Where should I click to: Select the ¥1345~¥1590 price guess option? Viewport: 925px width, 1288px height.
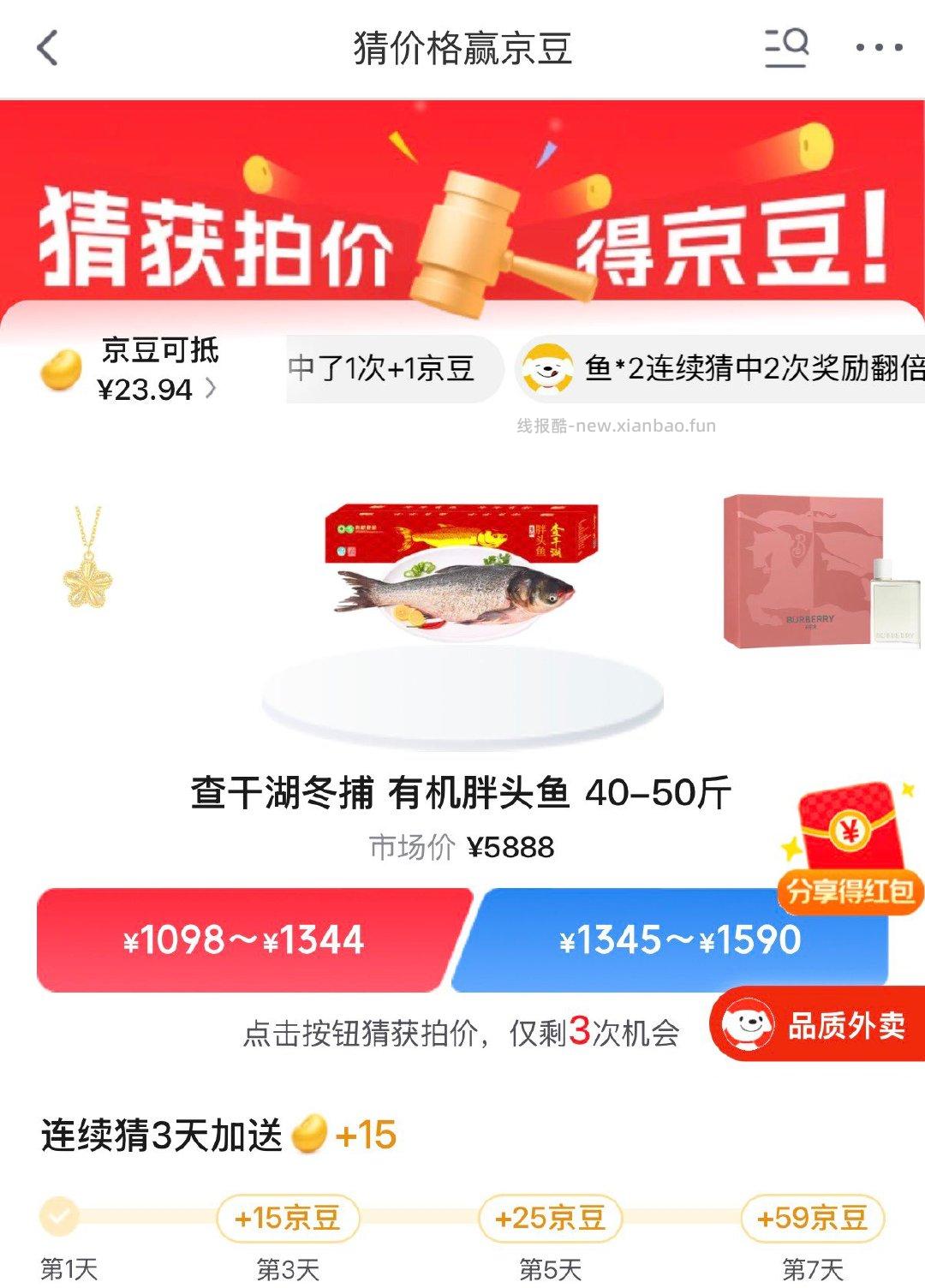coord(681,939)
